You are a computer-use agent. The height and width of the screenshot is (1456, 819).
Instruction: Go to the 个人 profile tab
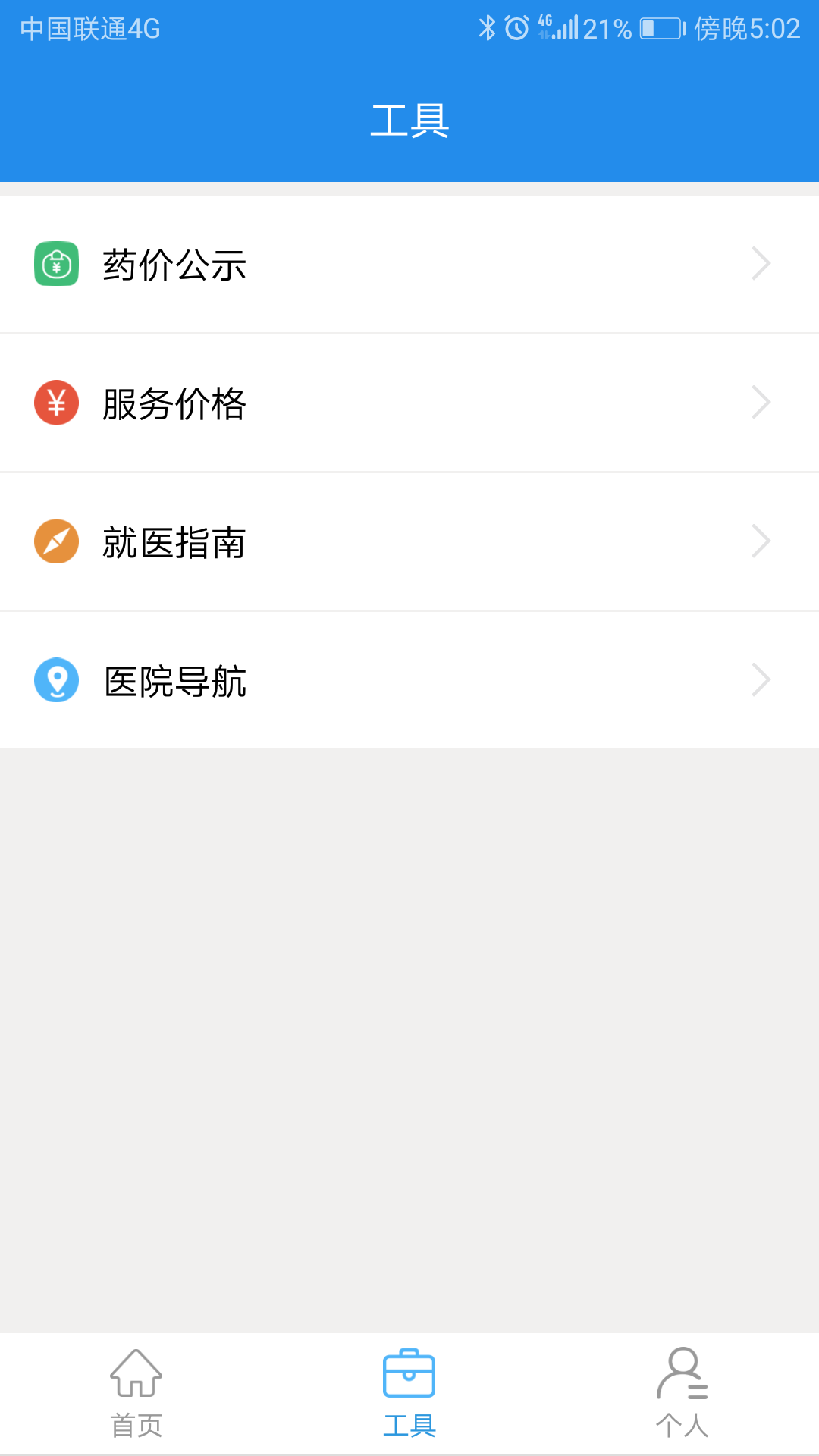coord(682,1394)
